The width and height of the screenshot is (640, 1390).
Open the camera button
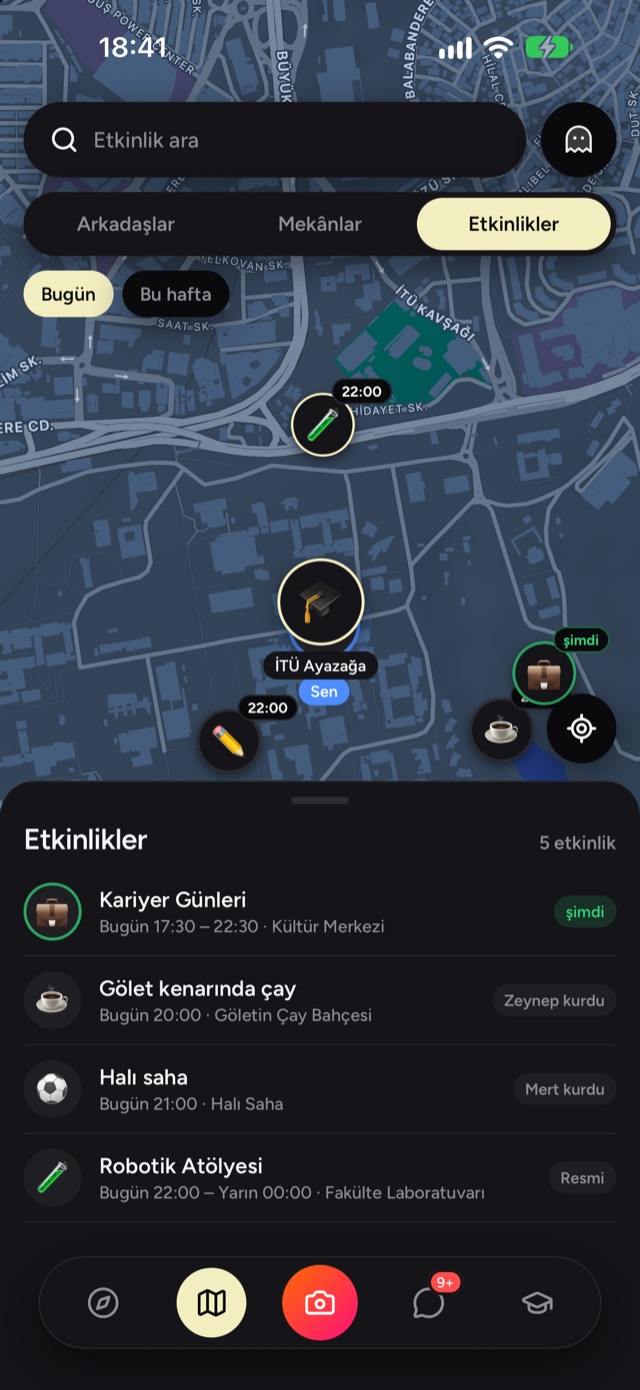[x=320, y=1303]
